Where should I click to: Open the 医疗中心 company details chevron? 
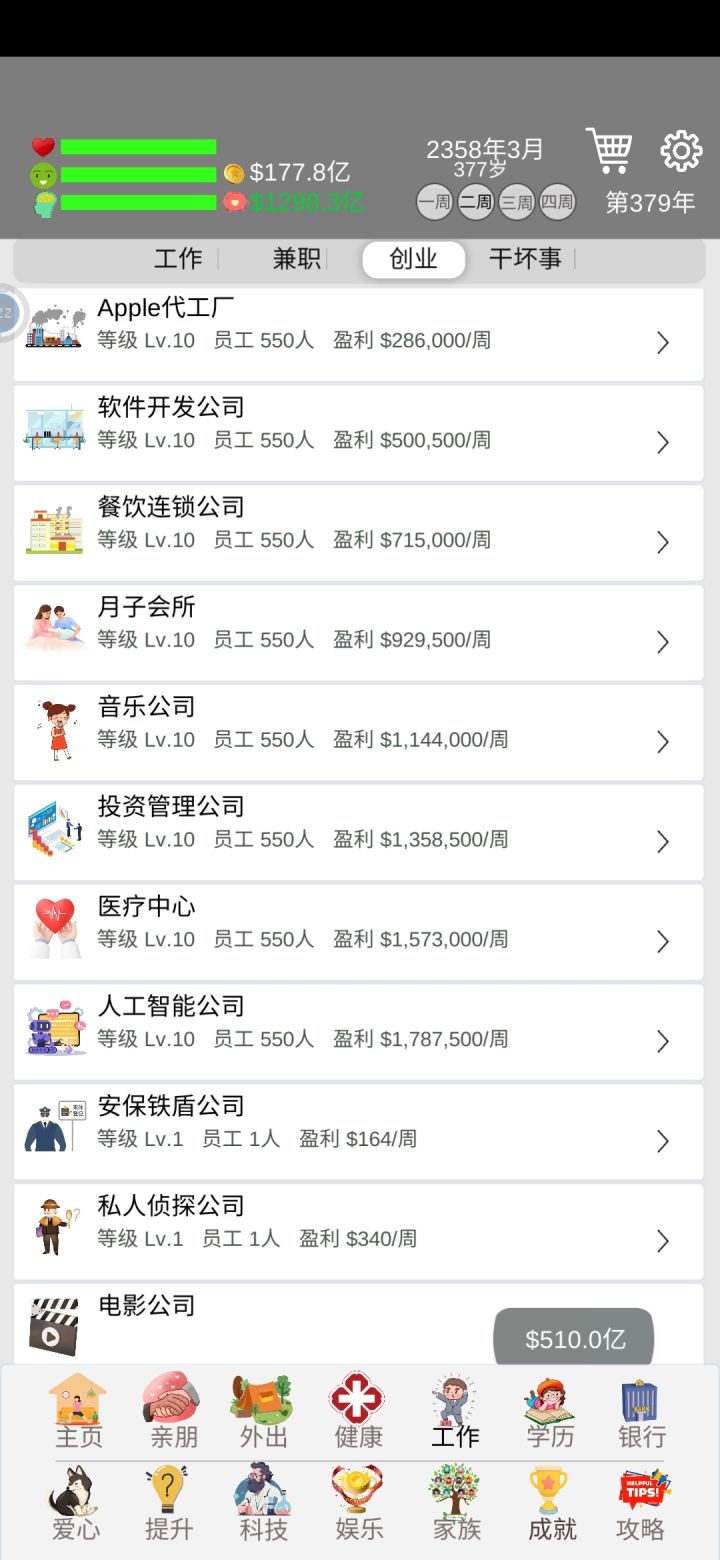tap(662, 941)
